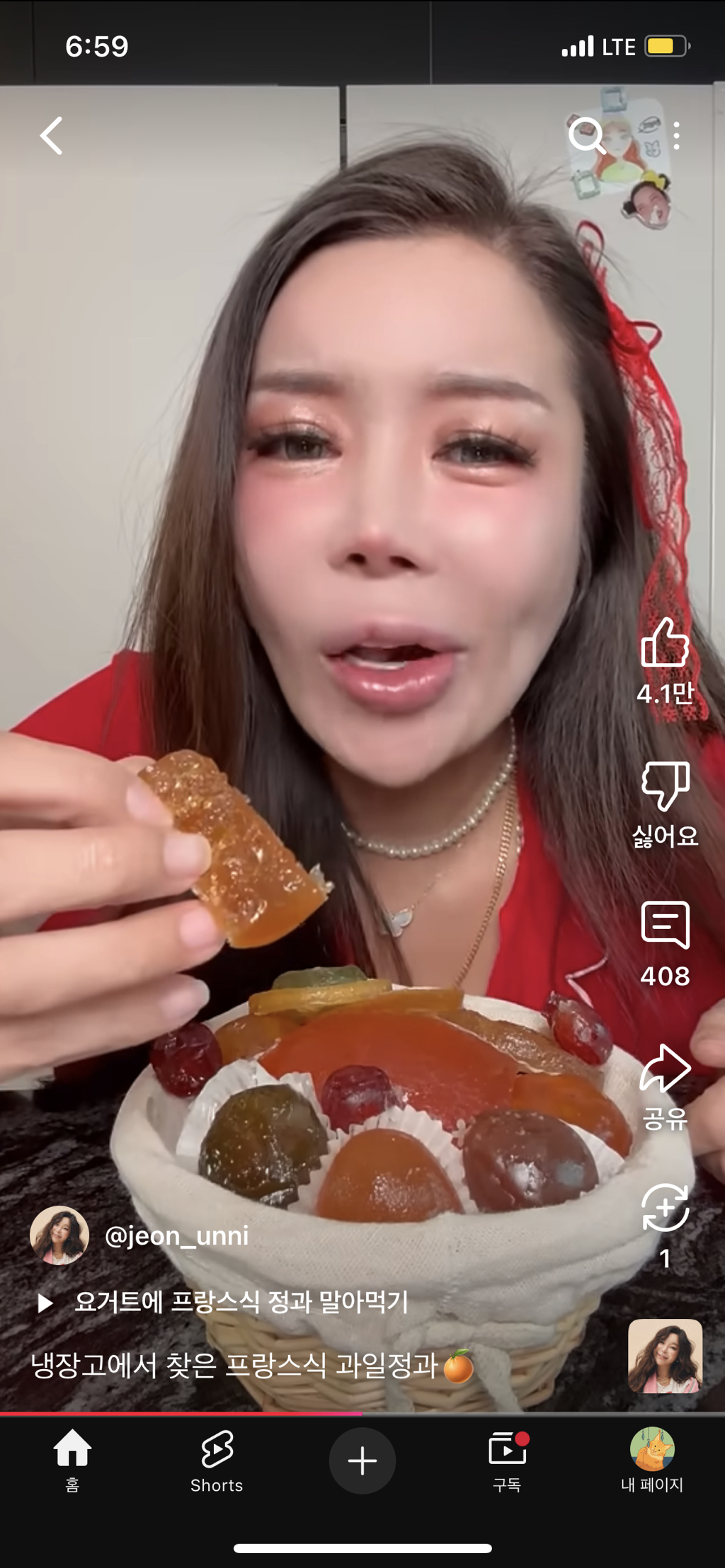Create new content with plus button
Viewport: 725px width, 1568px height.
click(362, 1460)
